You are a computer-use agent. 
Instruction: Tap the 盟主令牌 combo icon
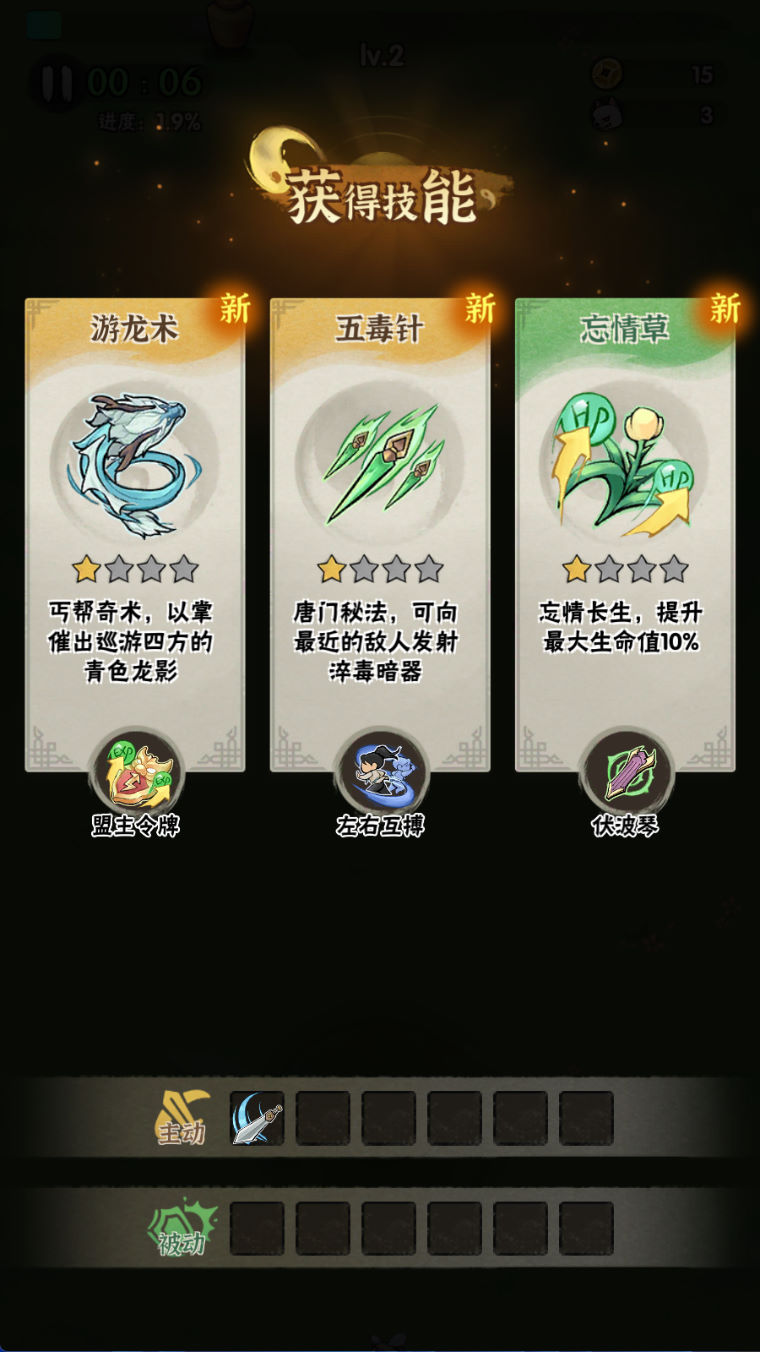(x=136, y=773)
